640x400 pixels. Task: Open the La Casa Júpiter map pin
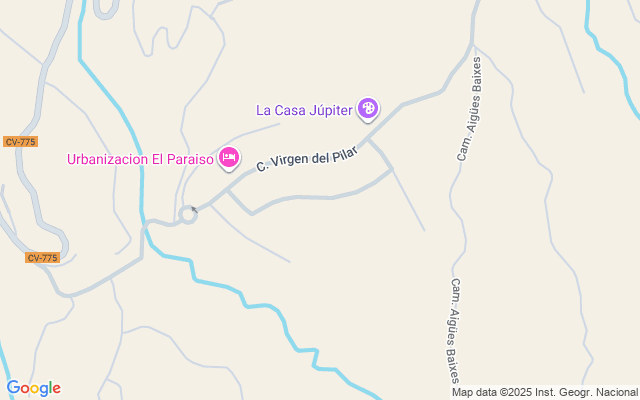tap(368, 109)
